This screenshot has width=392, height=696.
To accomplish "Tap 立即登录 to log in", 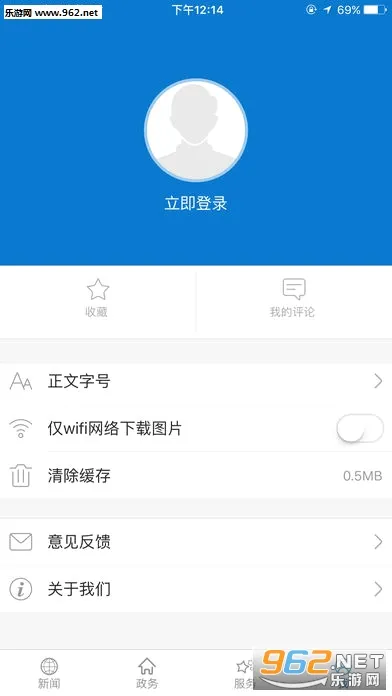I will [x=196, y=203].
